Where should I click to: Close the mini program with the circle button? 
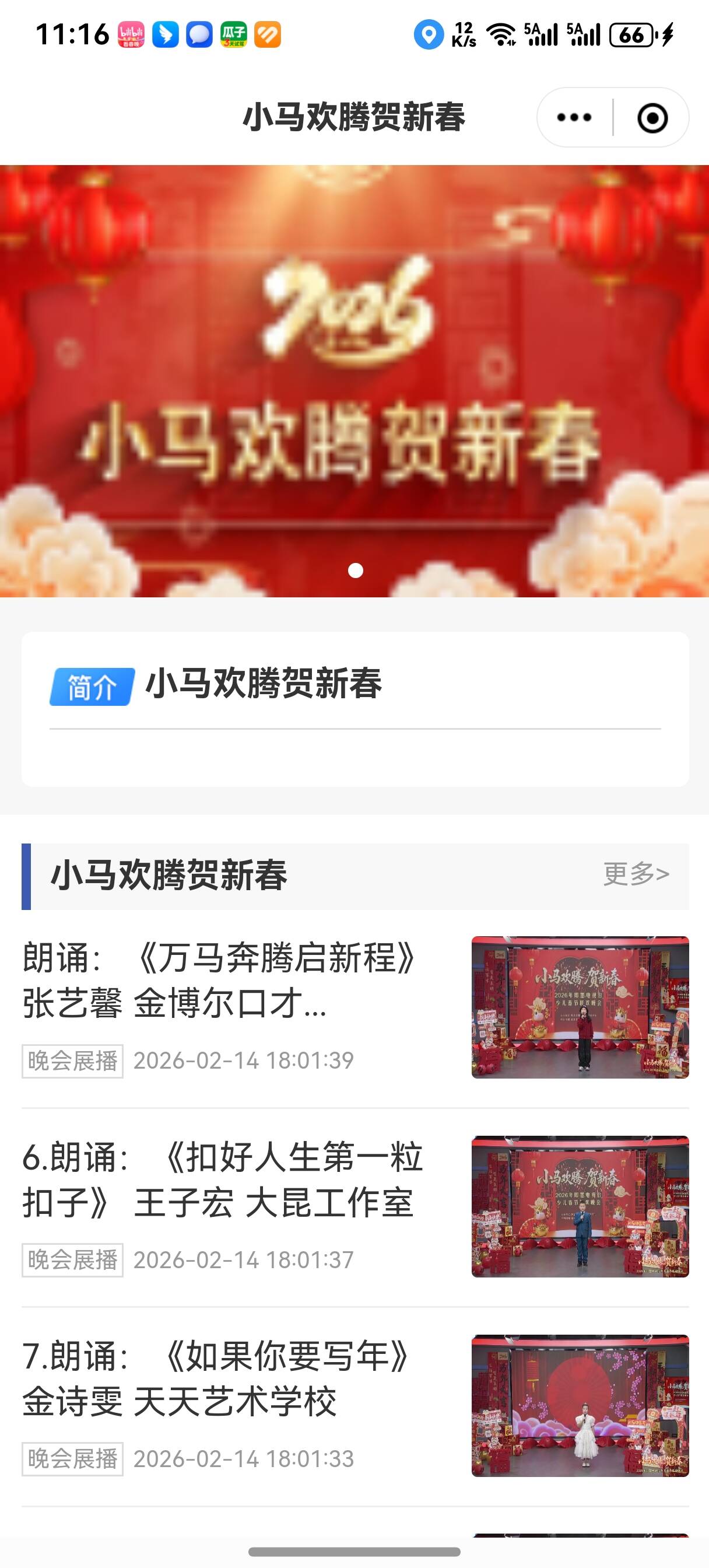coord(652,117)
